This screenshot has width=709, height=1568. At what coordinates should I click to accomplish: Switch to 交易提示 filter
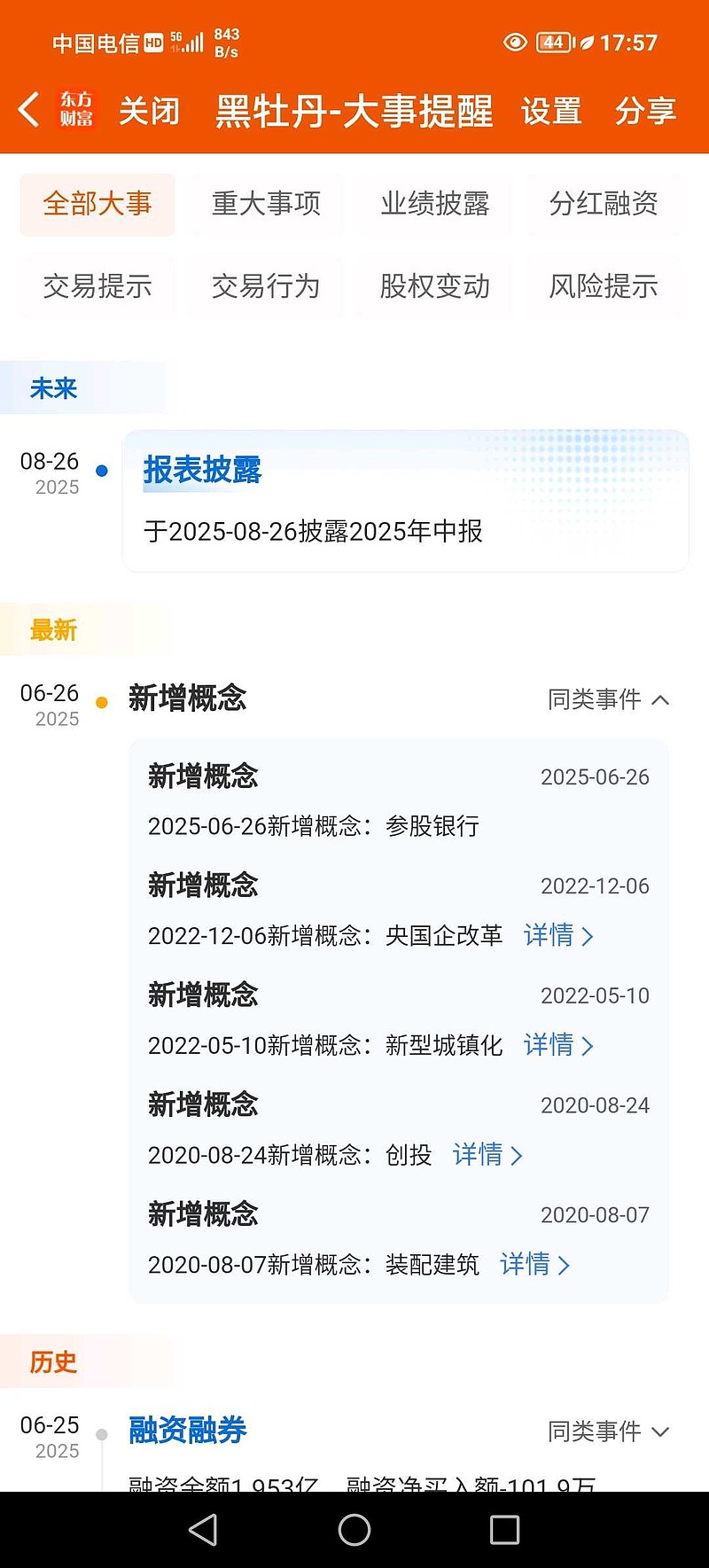97,286
